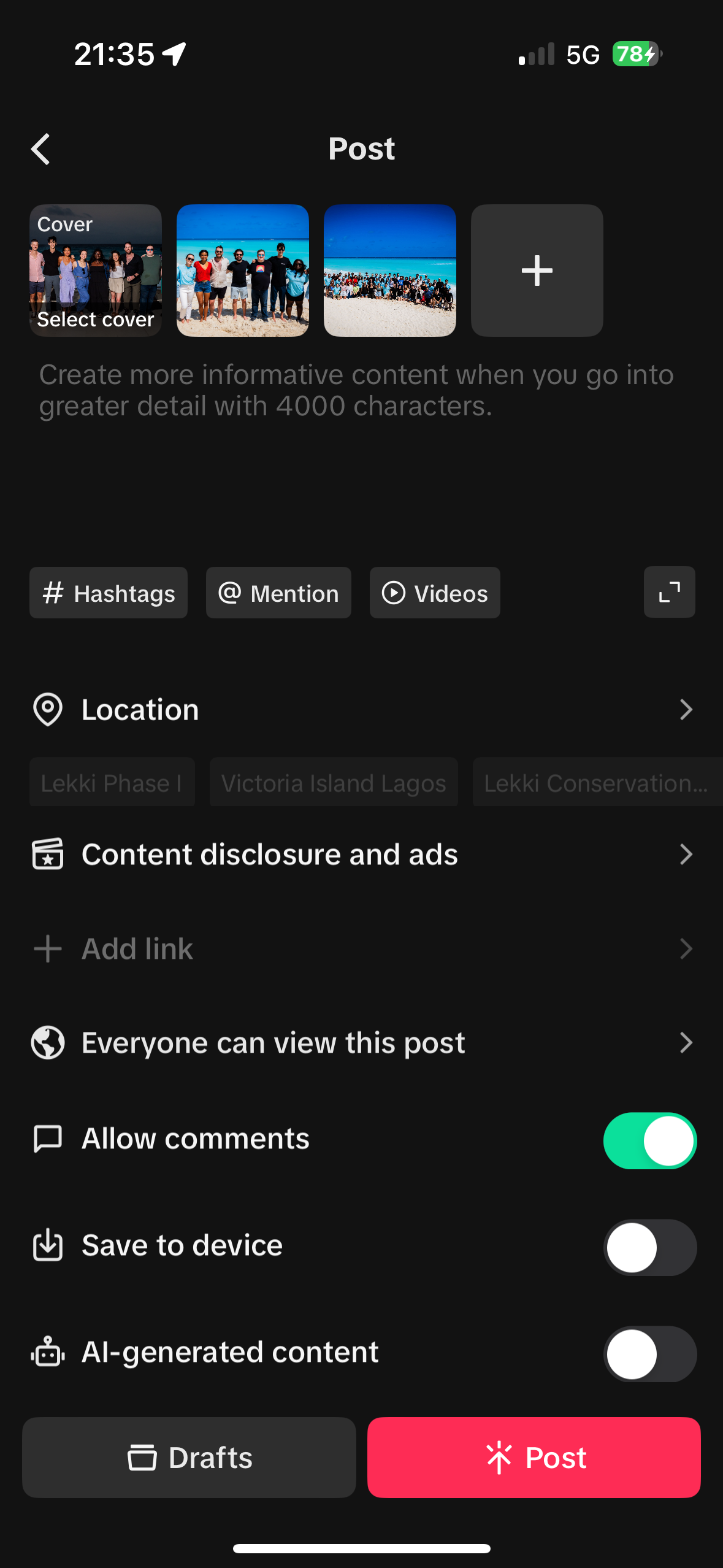
Task: Change who can view this post
Action: tap(362, 1043)
